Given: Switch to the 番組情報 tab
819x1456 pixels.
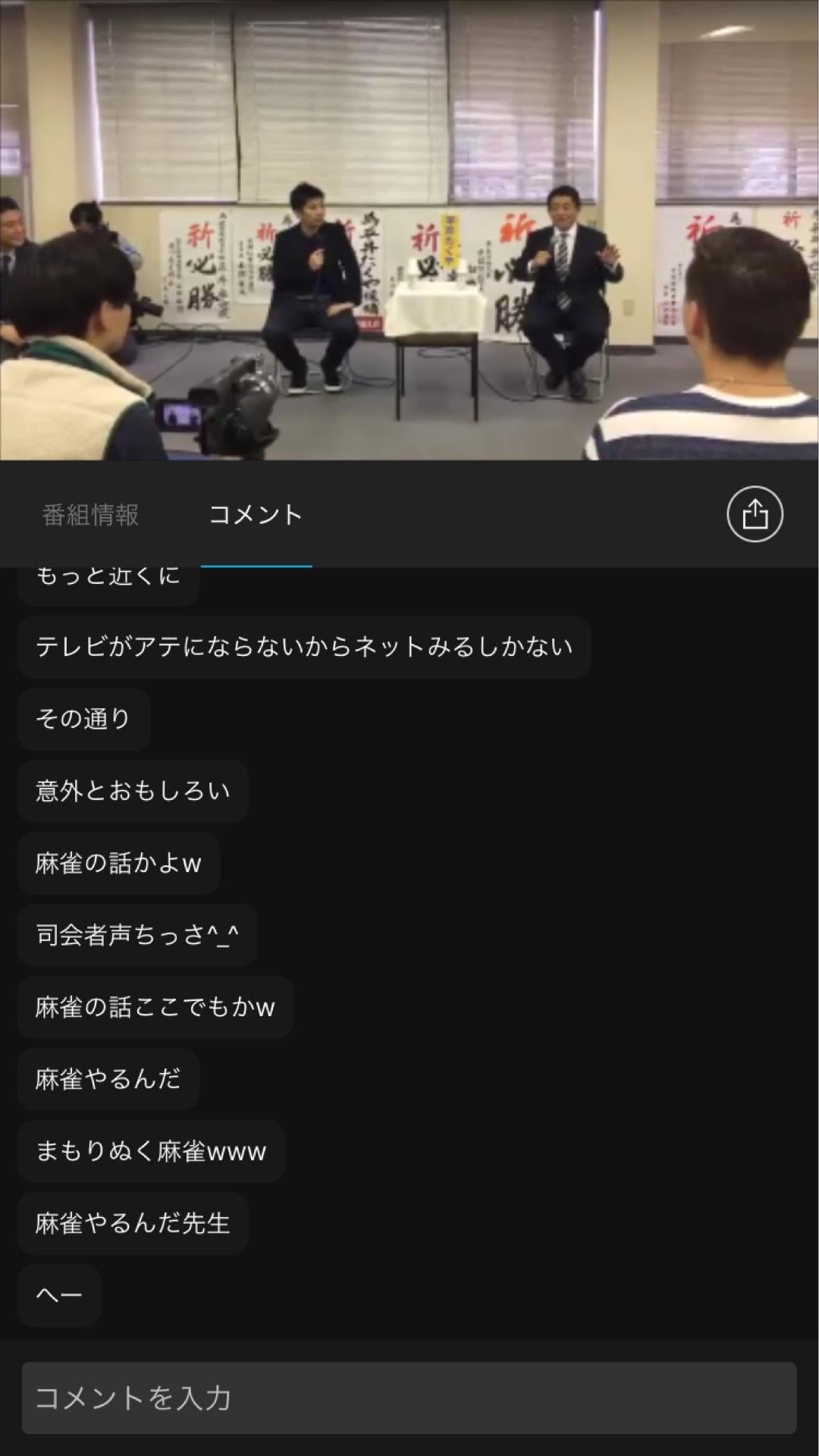Looking at the screenshot, I should [x=91, y=516].
